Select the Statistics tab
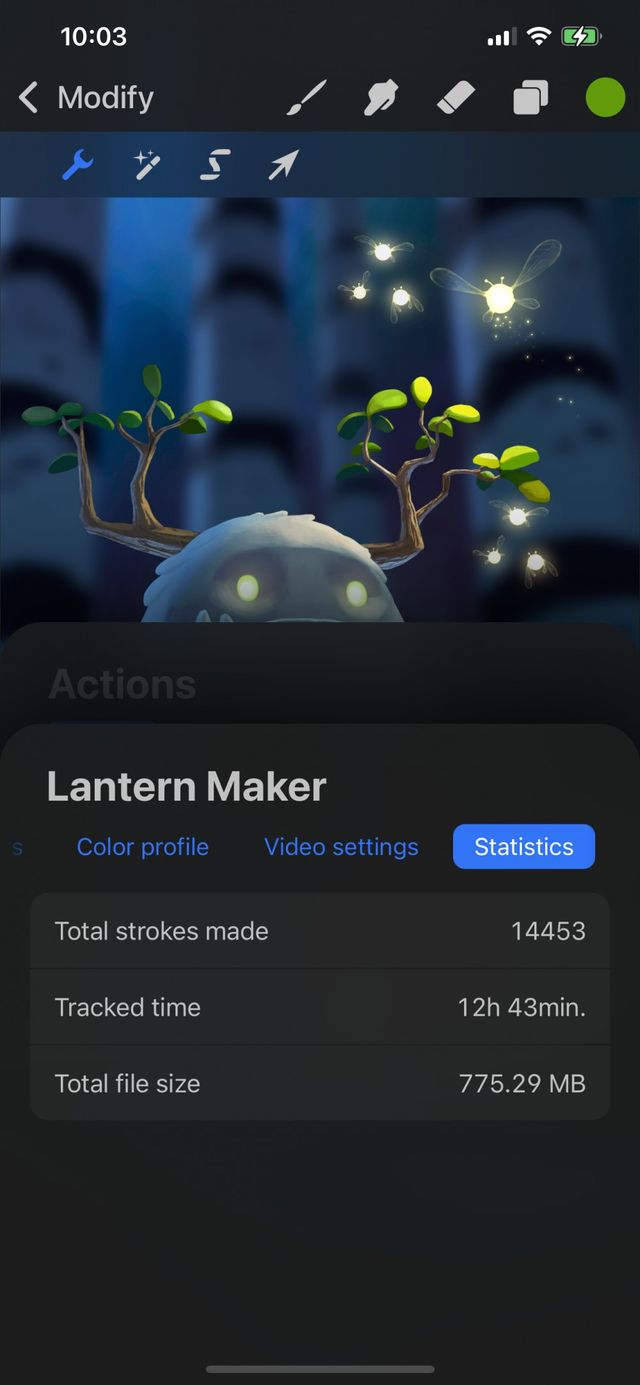Viewport: 640px width, 1385px height. [524, 847]
